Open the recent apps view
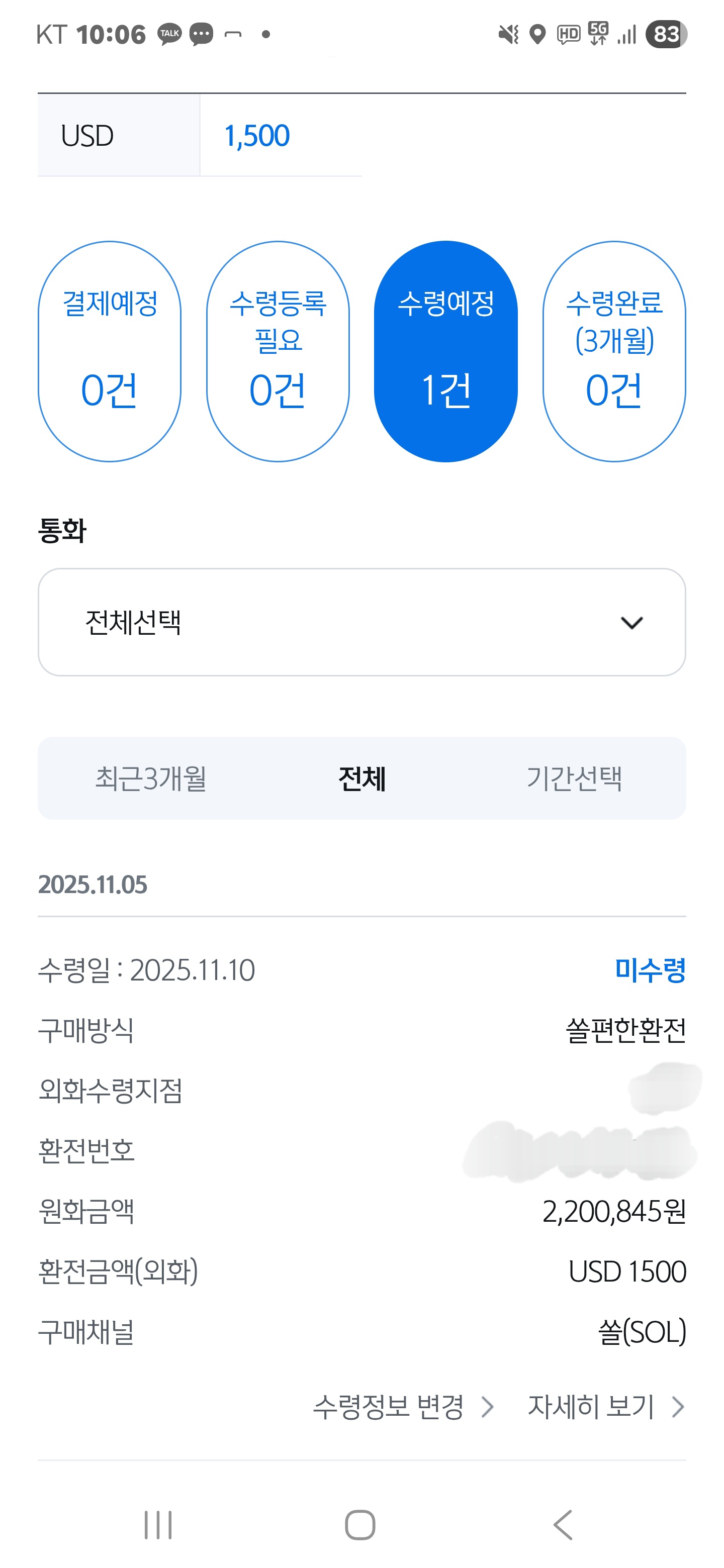The height and width of the screenshot is (1568, 724). click(x=158, y=1525)
